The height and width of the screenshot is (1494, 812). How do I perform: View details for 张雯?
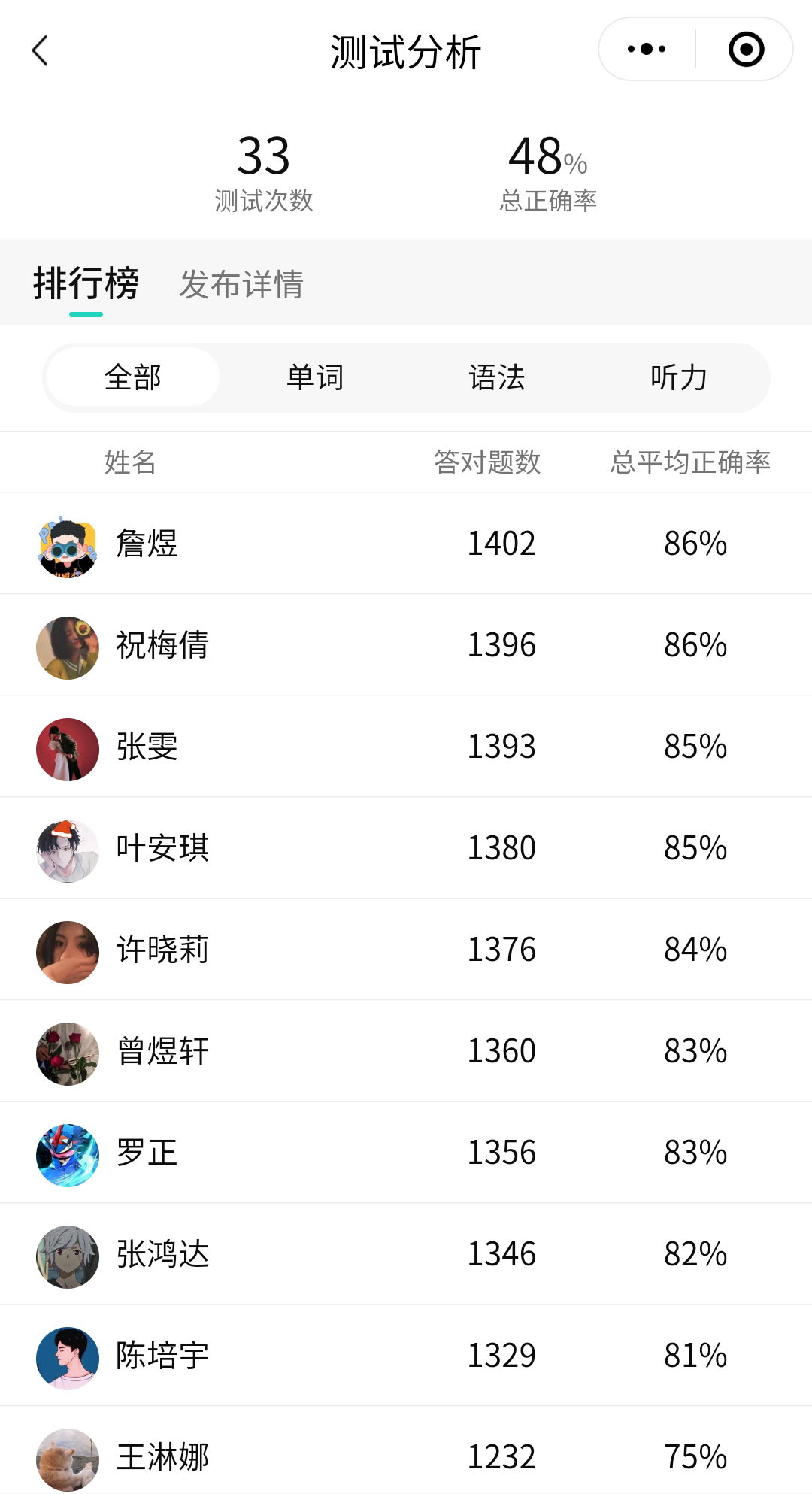pos(406,747)
